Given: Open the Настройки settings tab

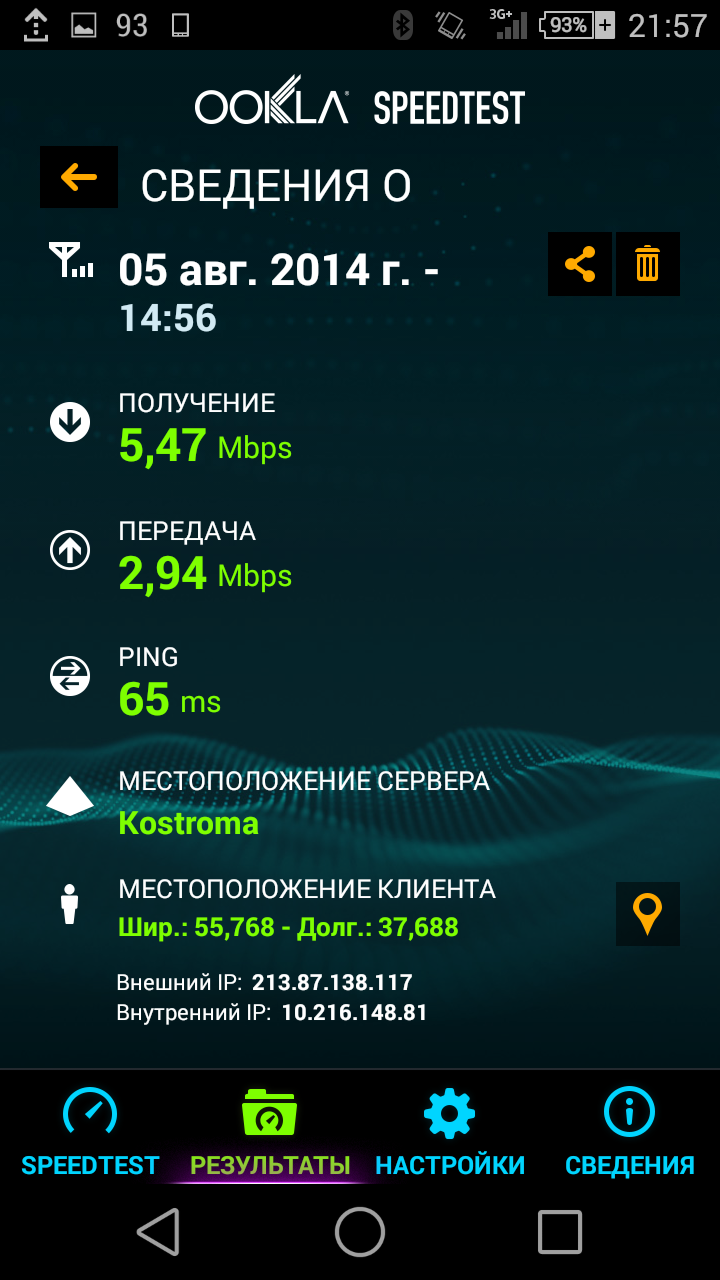Looking at the screenshot, I should [x=450, y=1132].
